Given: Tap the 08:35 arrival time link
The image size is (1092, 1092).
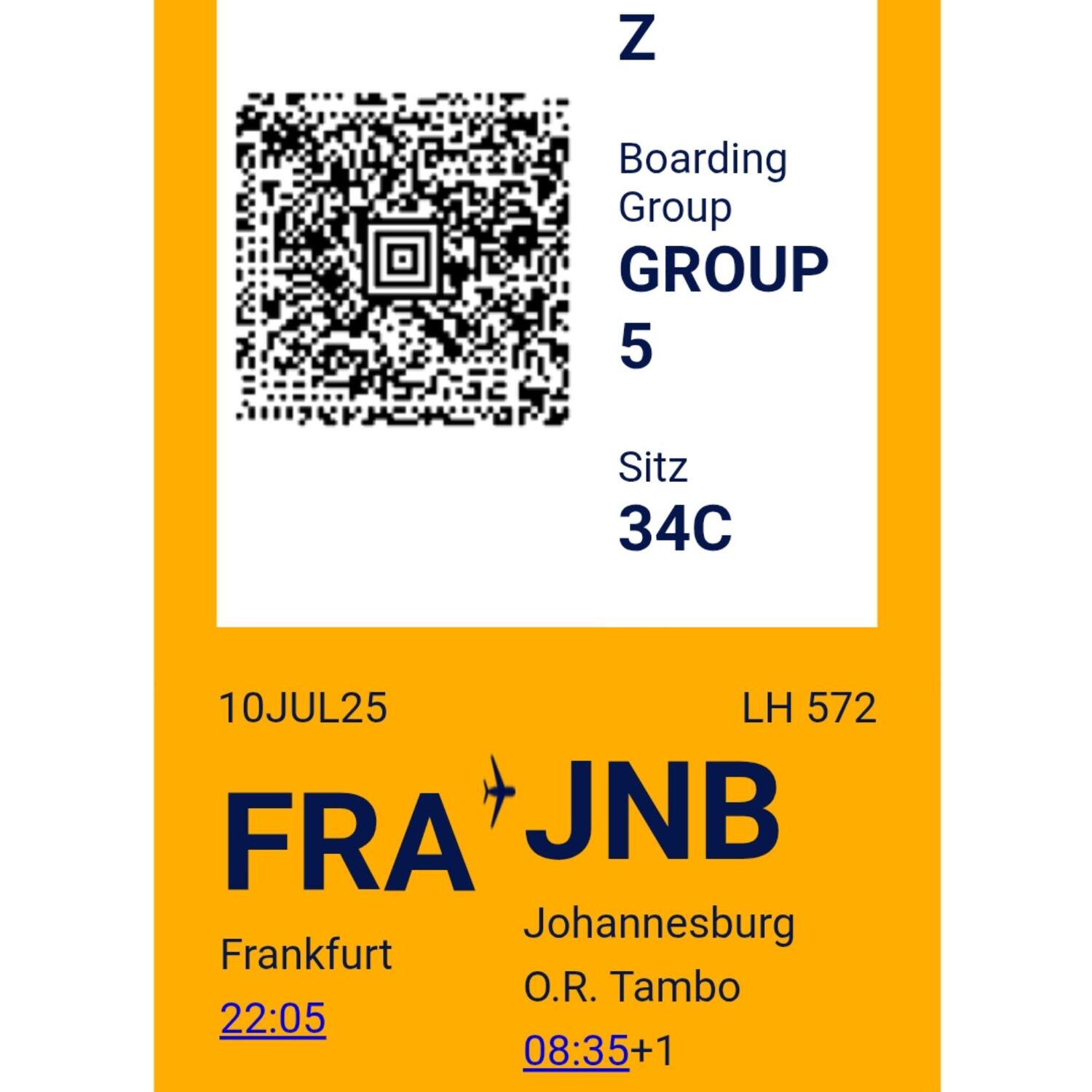Looking at the screenshot, I should click(575, 1050).
